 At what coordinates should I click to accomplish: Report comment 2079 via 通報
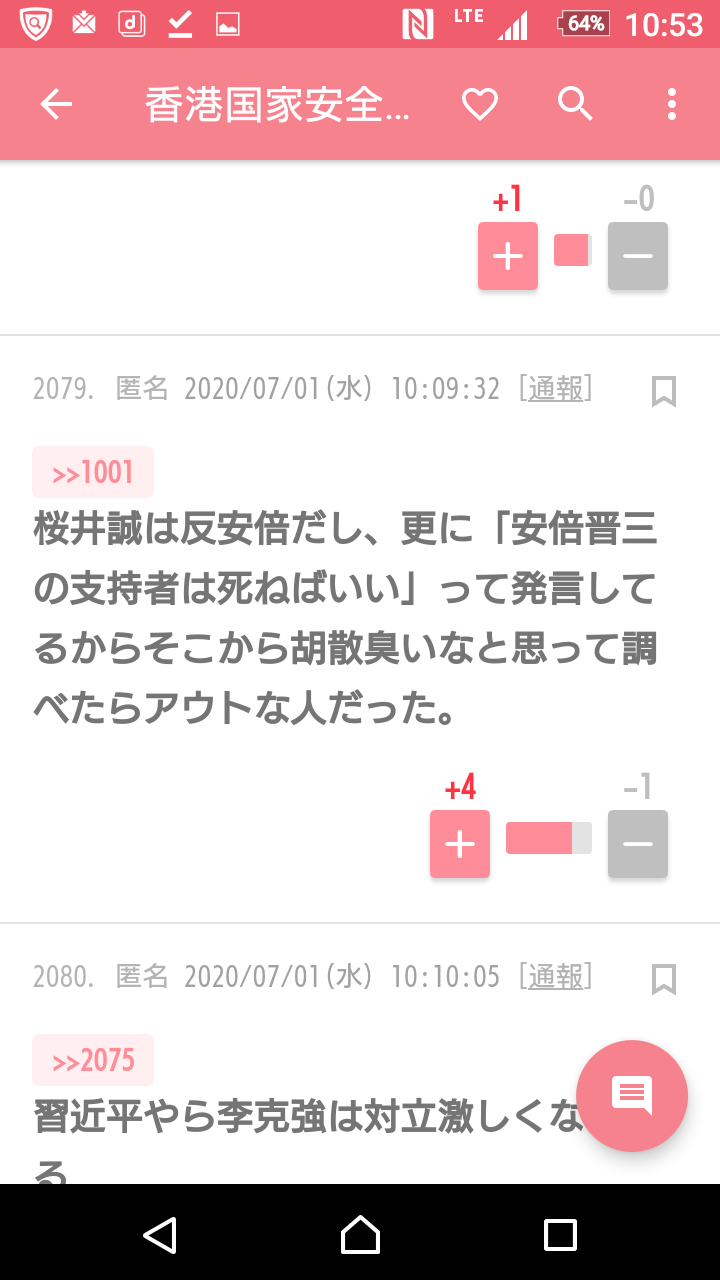pyautogui.click(x=556, y=389)
